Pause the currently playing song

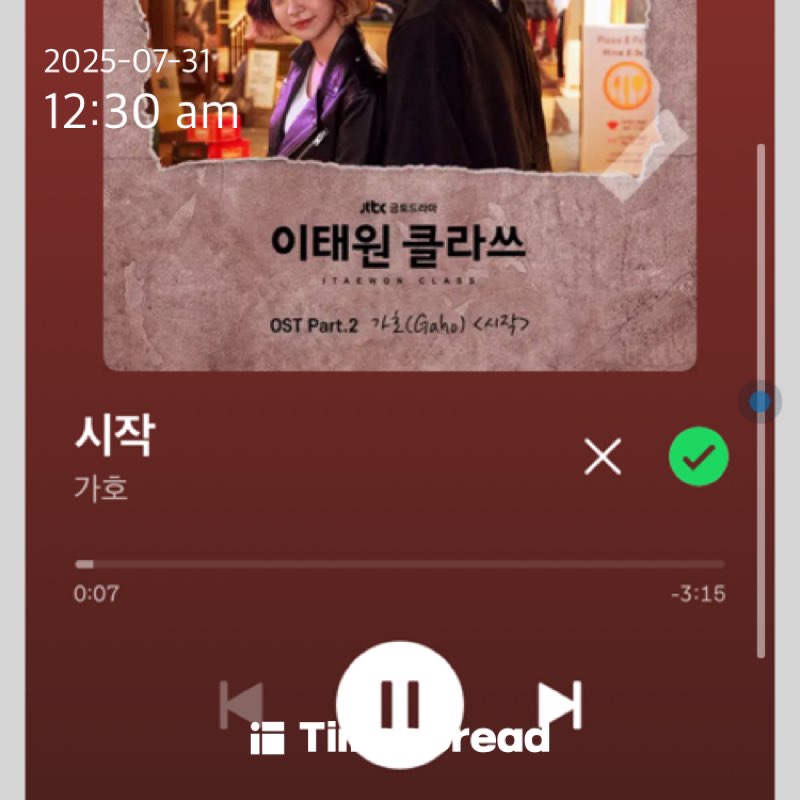point(400,703)
